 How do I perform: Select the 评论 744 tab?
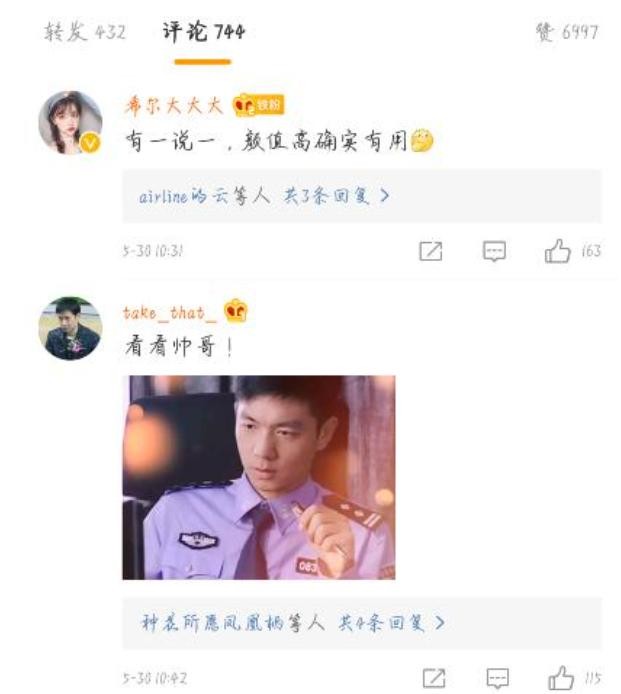(x=203, y=32)
